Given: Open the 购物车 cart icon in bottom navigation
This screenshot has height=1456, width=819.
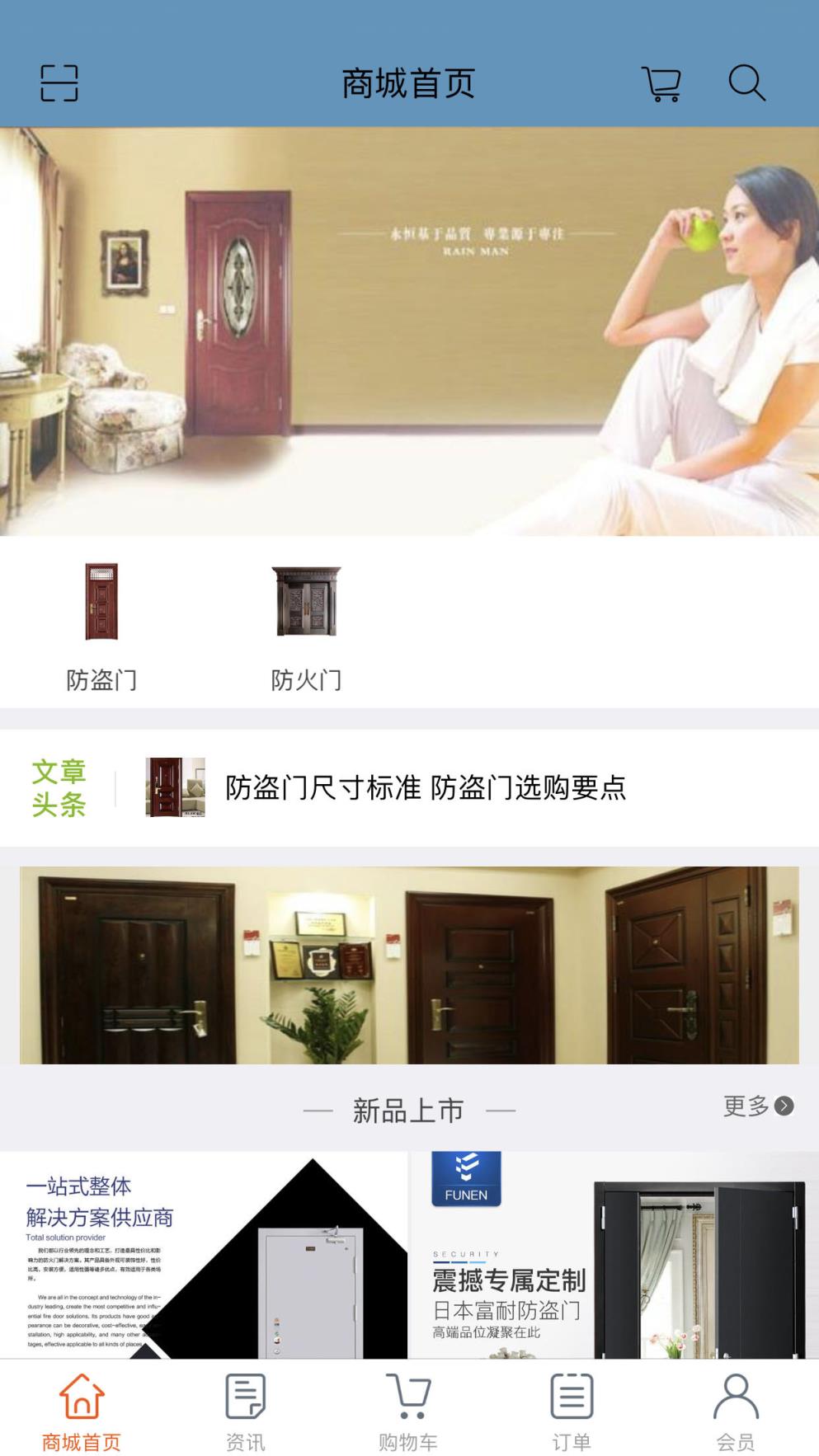Looking at the screenshot, I should coord(409,1393).
